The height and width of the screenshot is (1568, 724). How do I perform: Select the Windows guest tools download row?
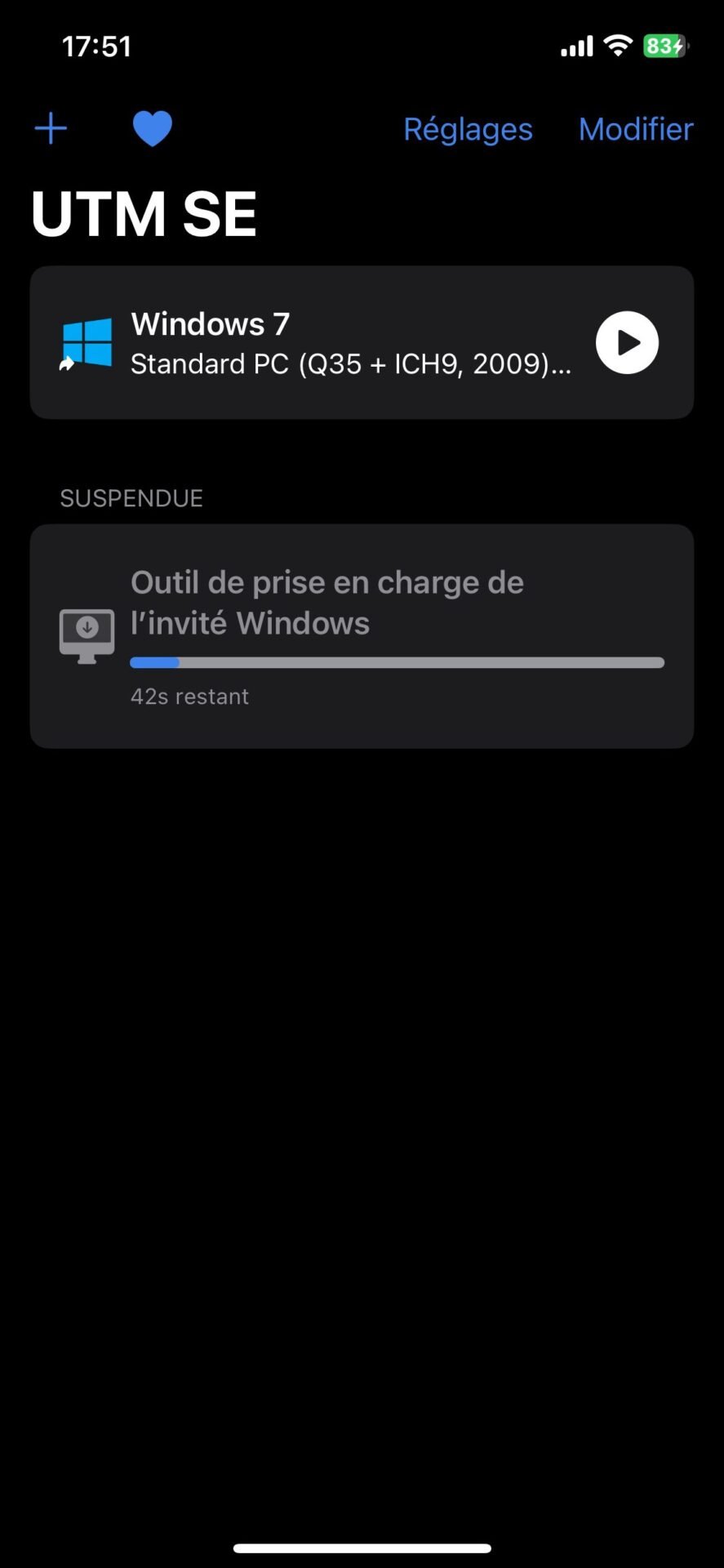(362, 636)
